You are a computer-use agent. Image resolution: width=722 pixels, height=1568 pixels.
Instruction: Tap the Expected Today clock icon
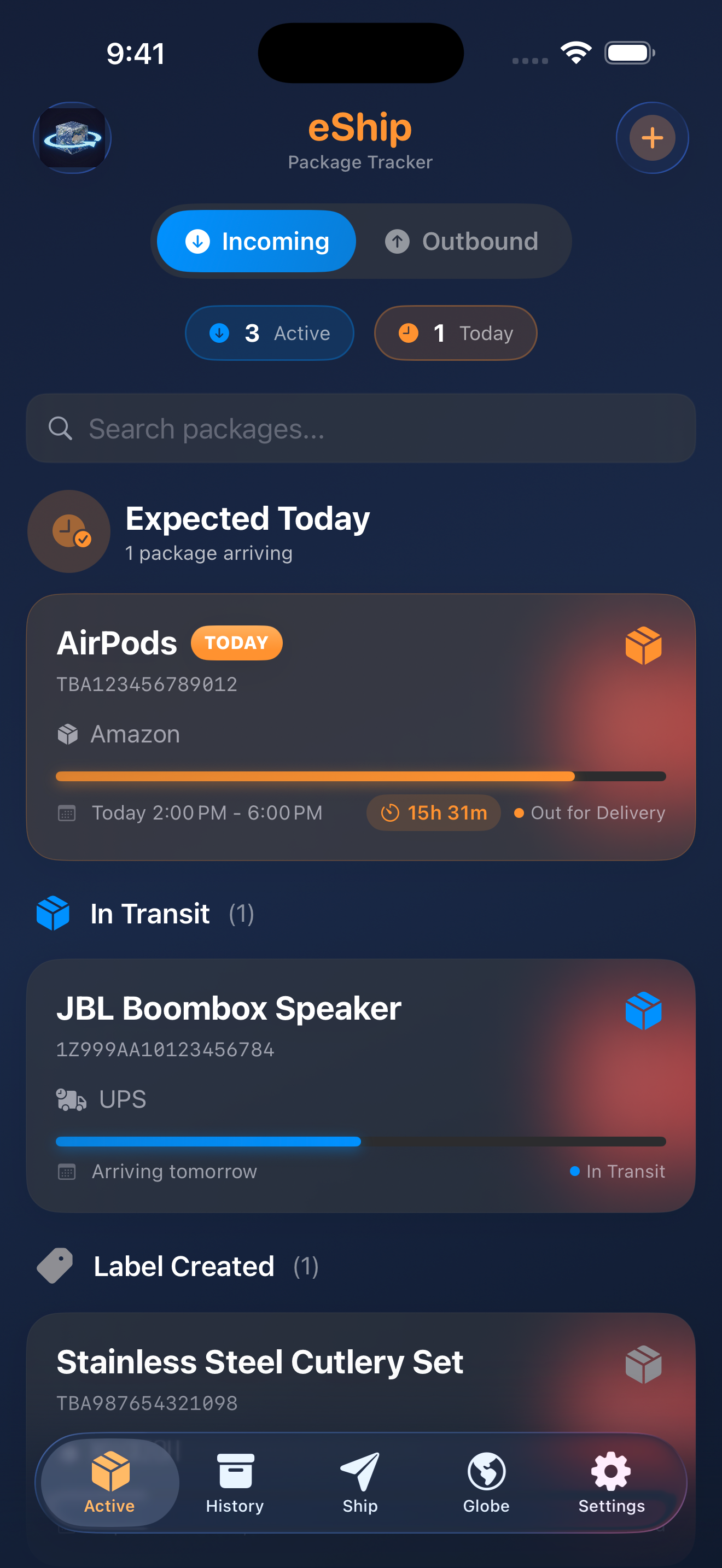click(69, 531)
